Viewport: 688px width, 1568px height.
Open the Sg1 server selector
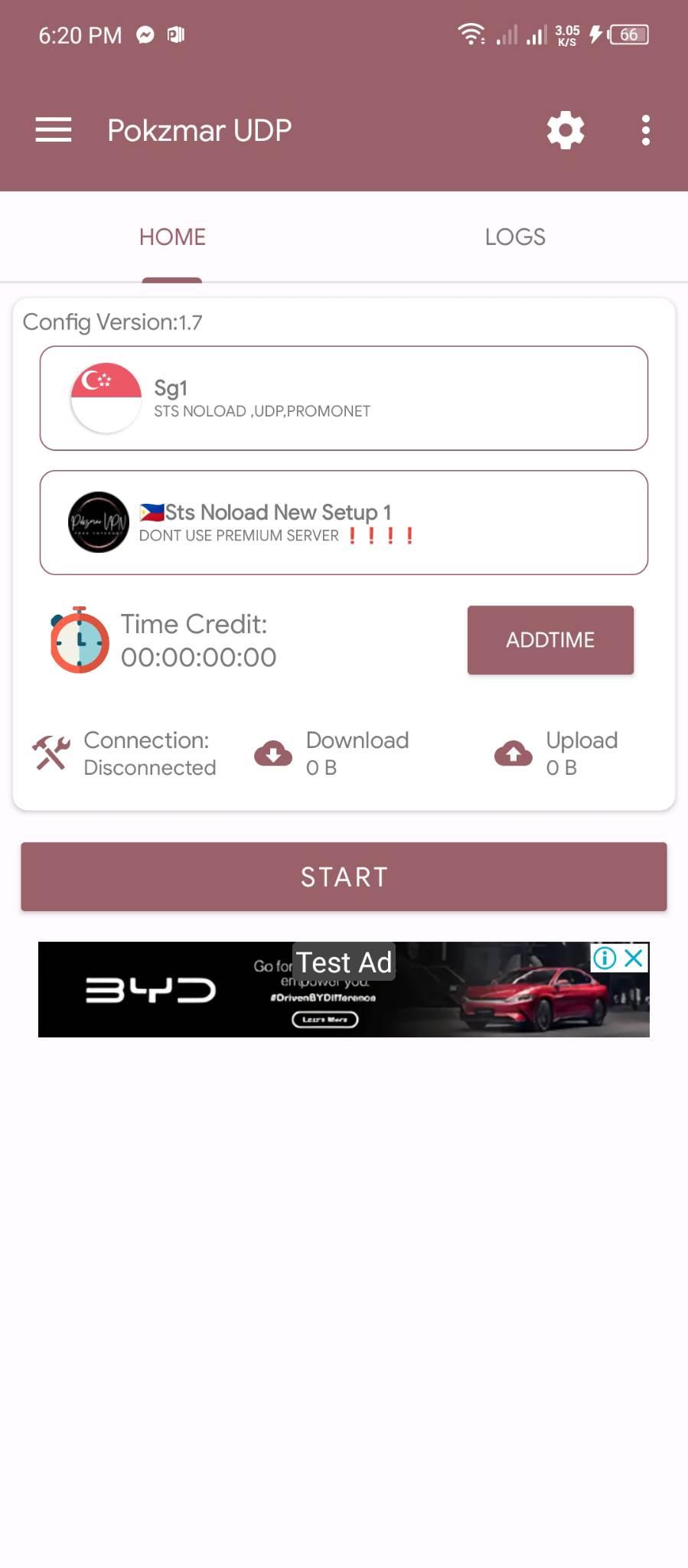pos(344,398)
